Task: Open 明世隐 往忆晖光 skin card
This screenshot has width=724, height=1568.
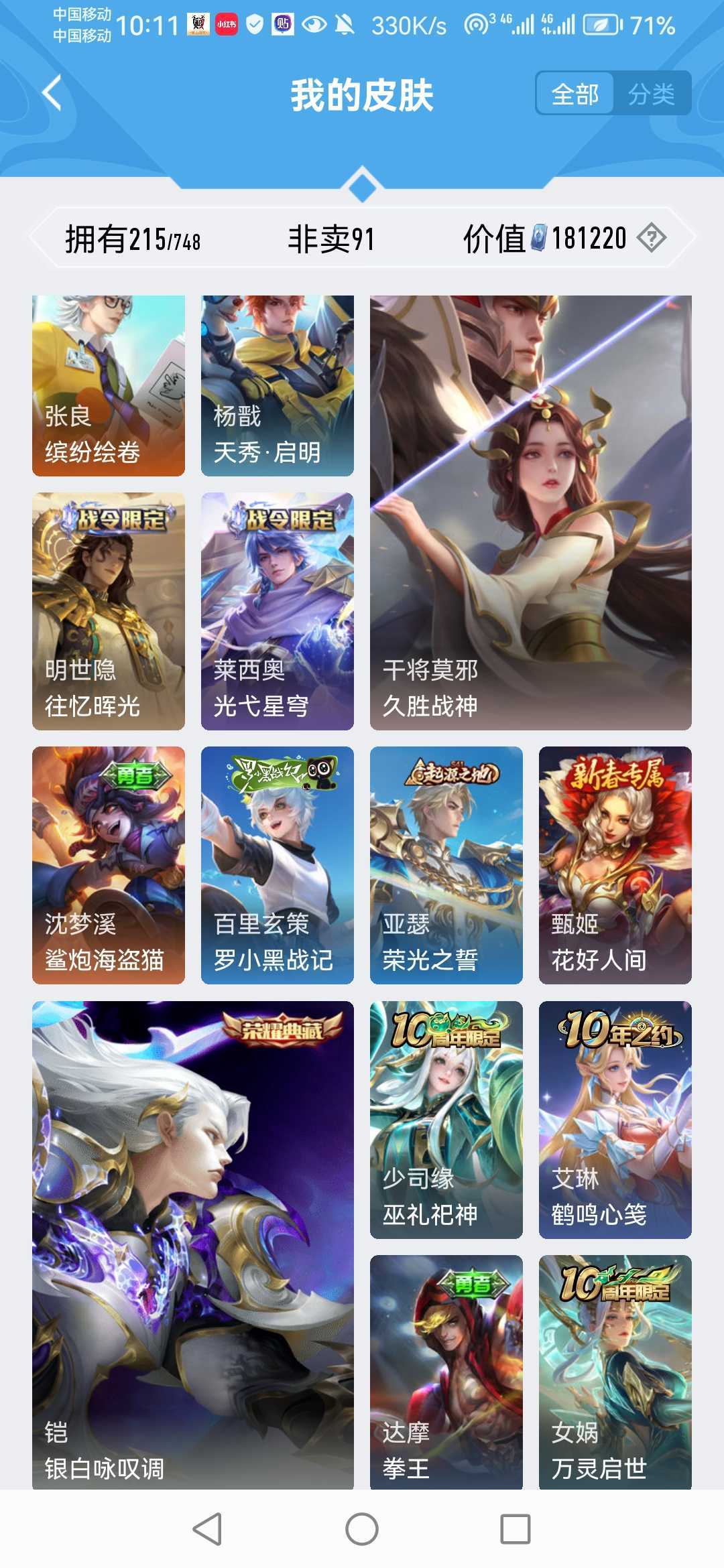Action: coord(109,611)
